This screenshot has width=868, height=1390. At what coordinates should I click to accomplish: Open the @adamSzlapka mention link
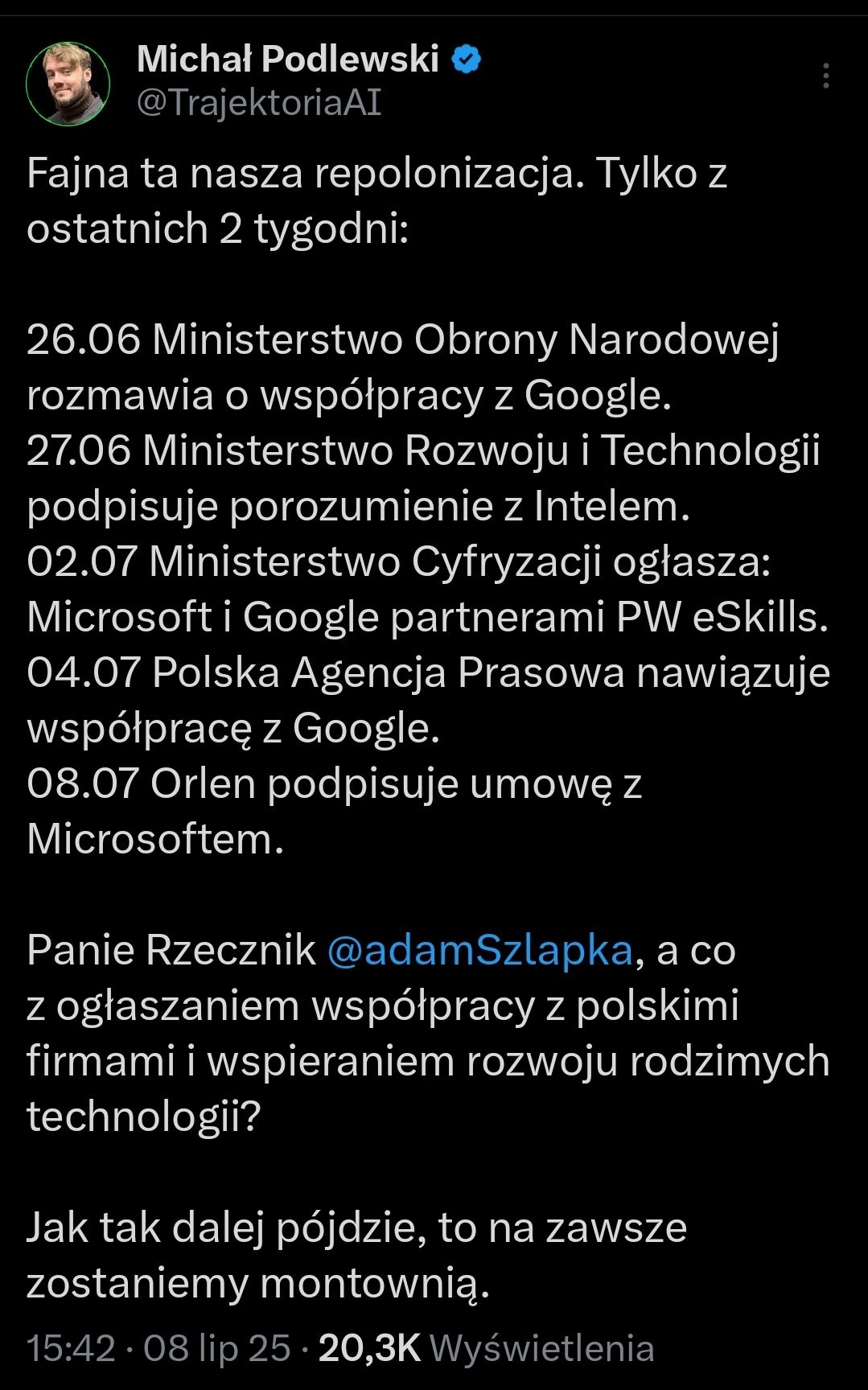tap(480, 950)
